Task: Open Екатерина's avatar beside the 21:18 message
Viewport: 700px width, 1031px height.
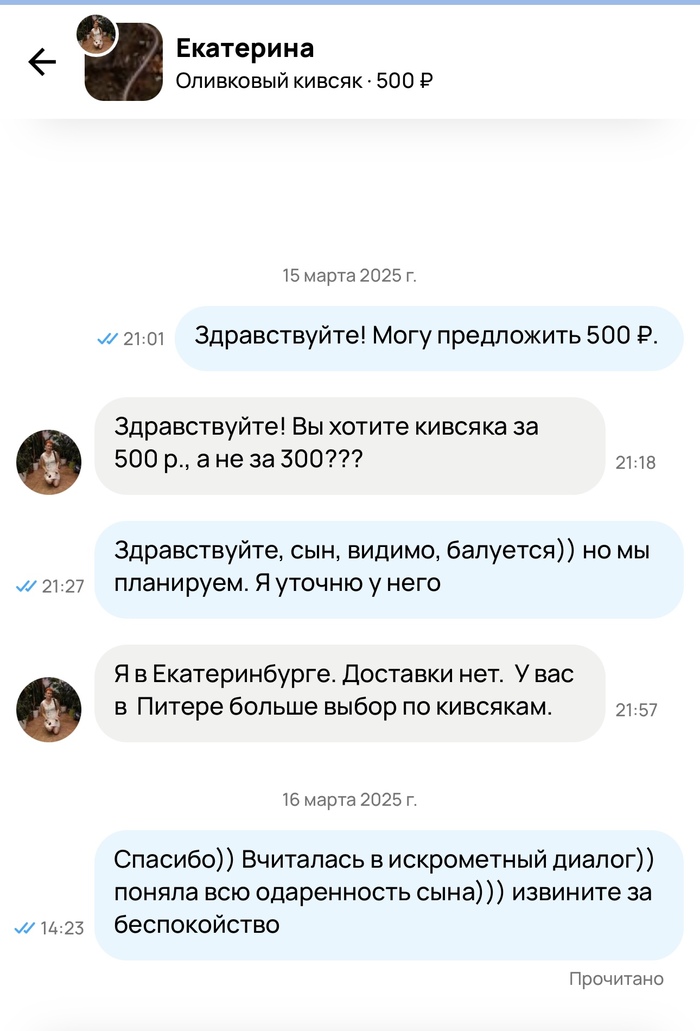Action: coord(48,462)
